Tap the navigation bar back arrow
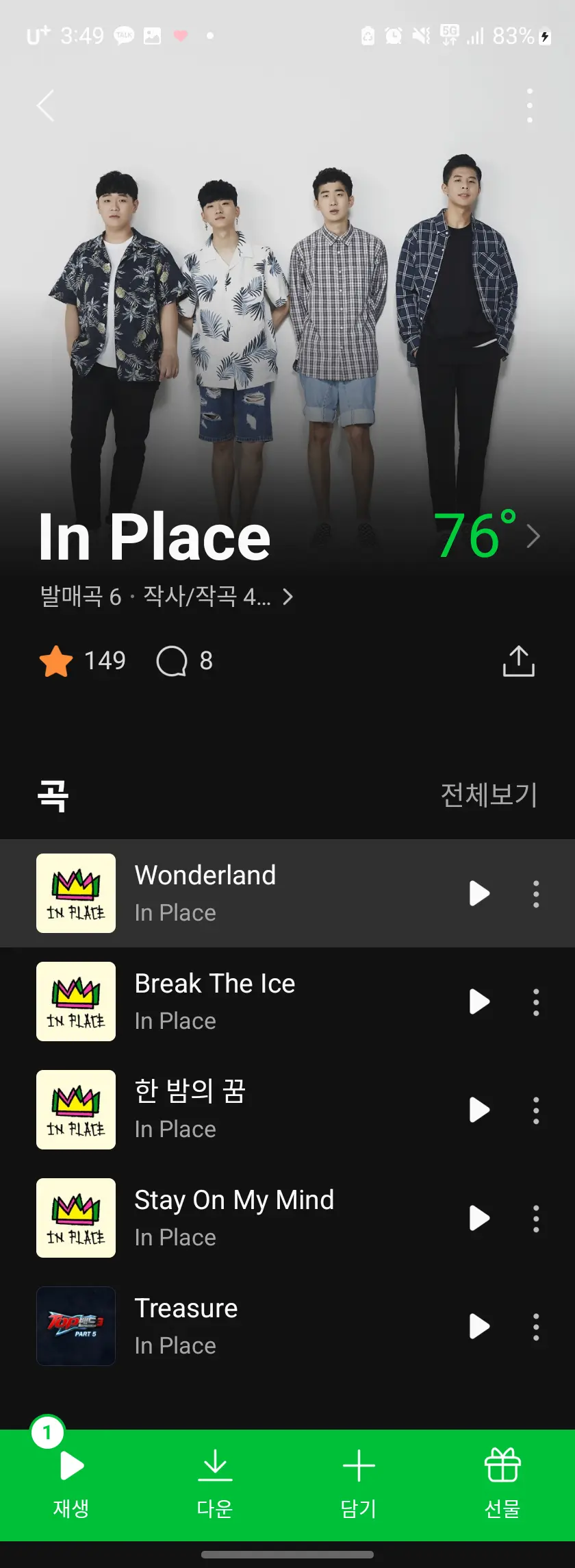 pos(45,105)
